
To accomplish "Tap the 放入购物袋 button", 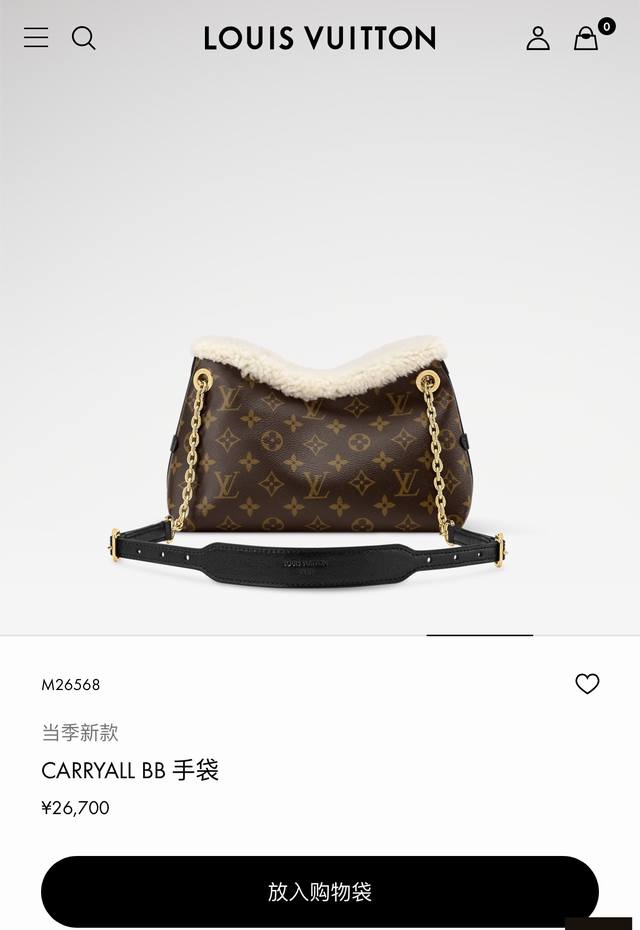I will 320,891.
